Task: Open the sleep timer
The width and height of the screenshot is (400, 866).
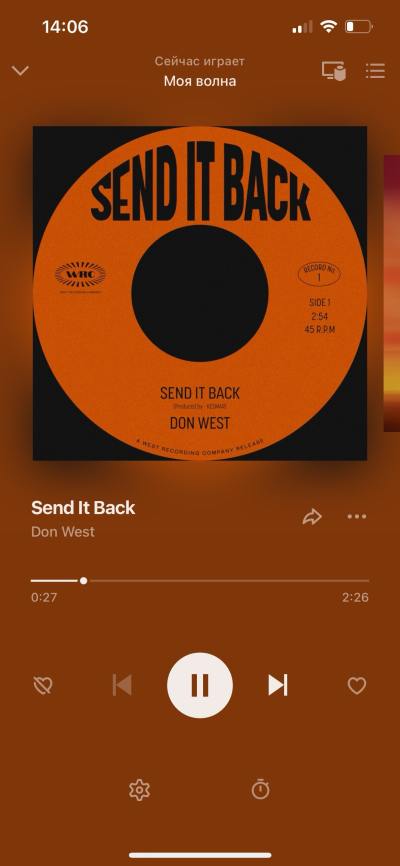Action: [260, 789]
